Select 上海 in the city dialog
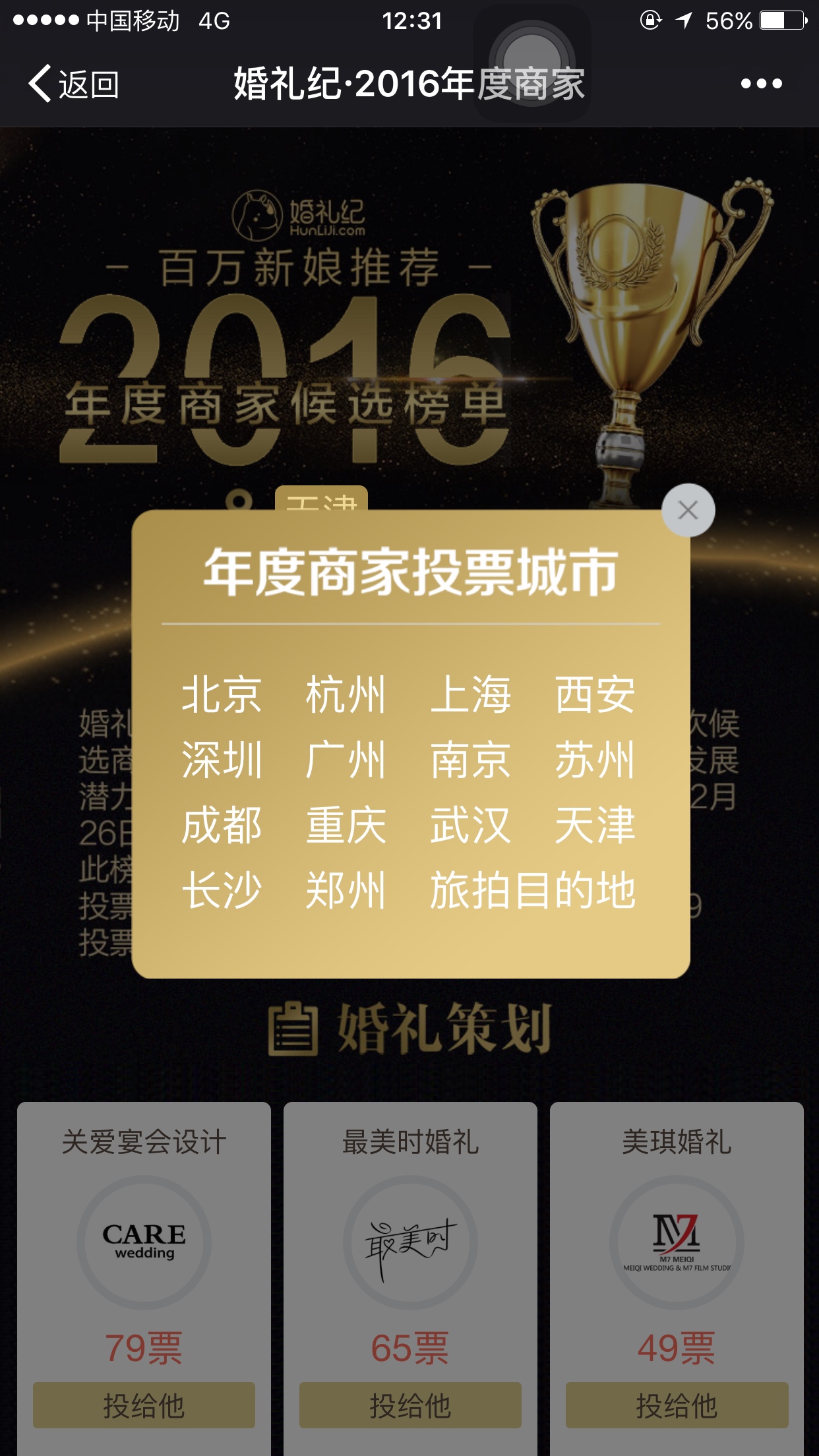 470,694
